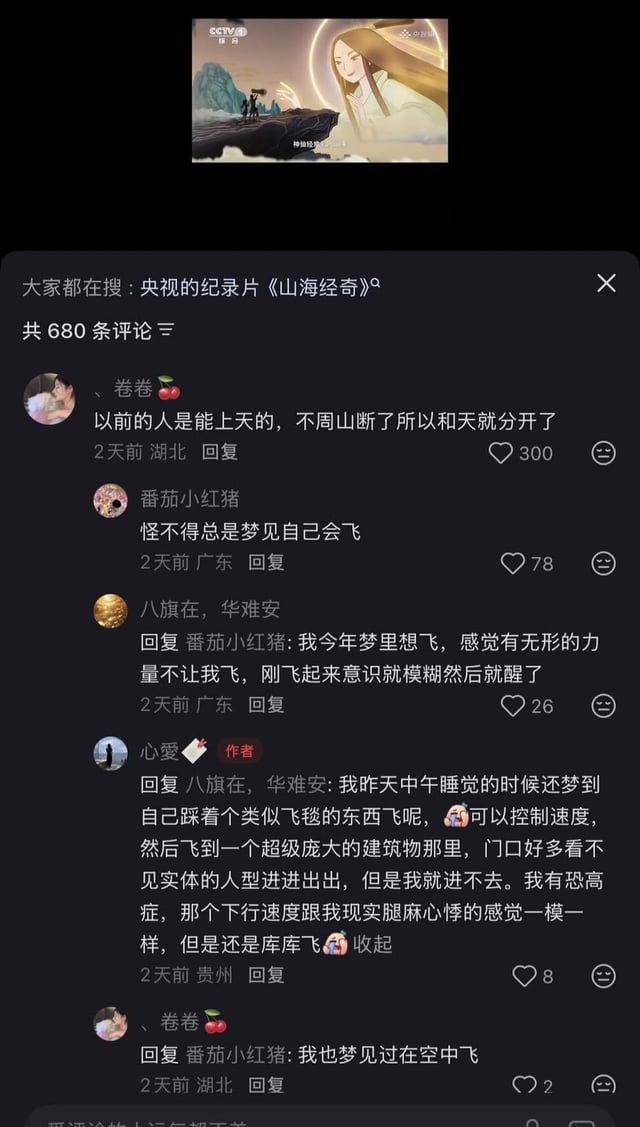Open 番茄小红猪's profile avatar

click(x=111, y=500)
